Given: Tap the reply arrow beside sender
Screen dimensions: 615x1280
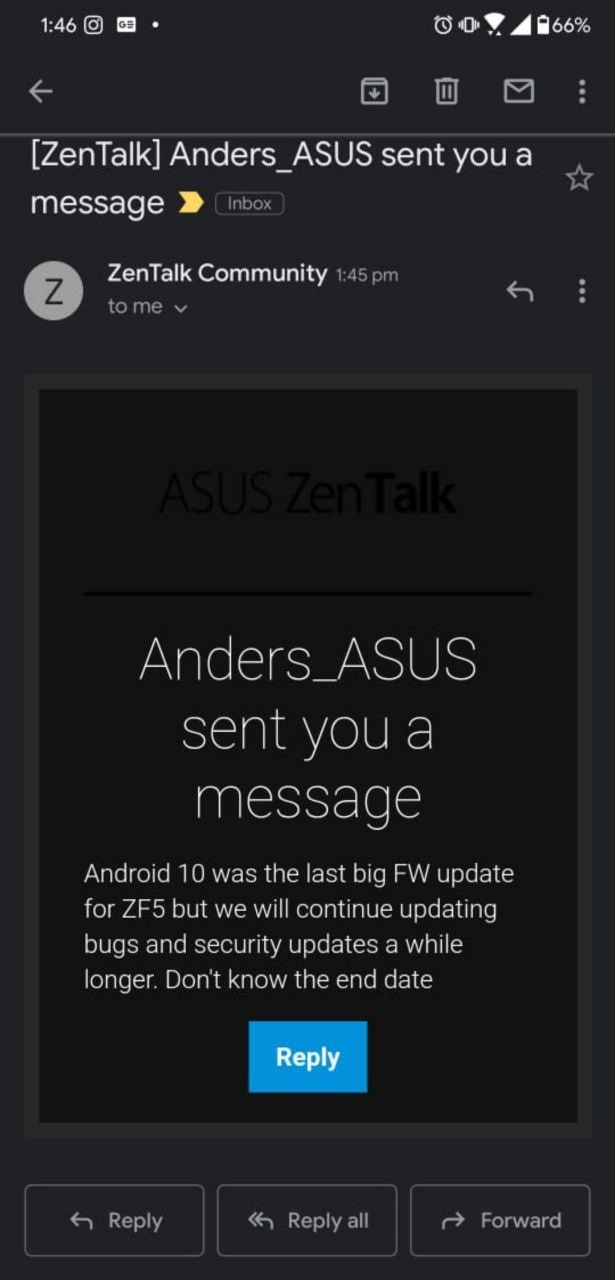Looking at the screenshot, I should (519, 291).
